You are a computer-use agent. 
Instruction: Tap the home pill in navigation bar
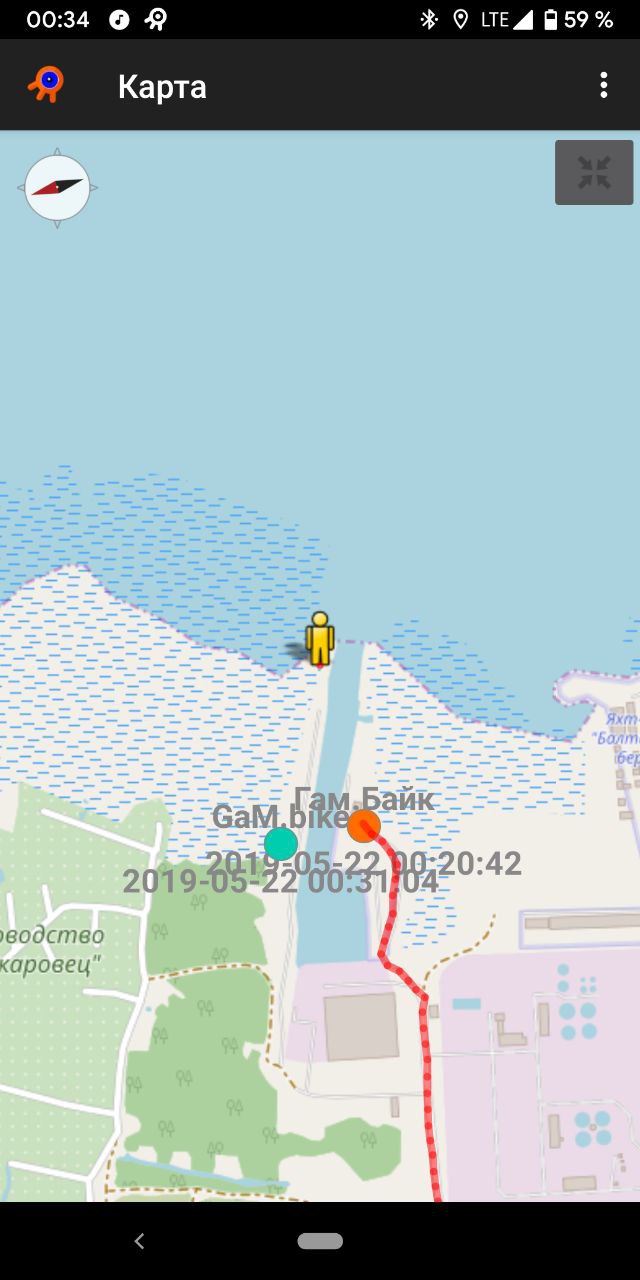click(320, 1241)
